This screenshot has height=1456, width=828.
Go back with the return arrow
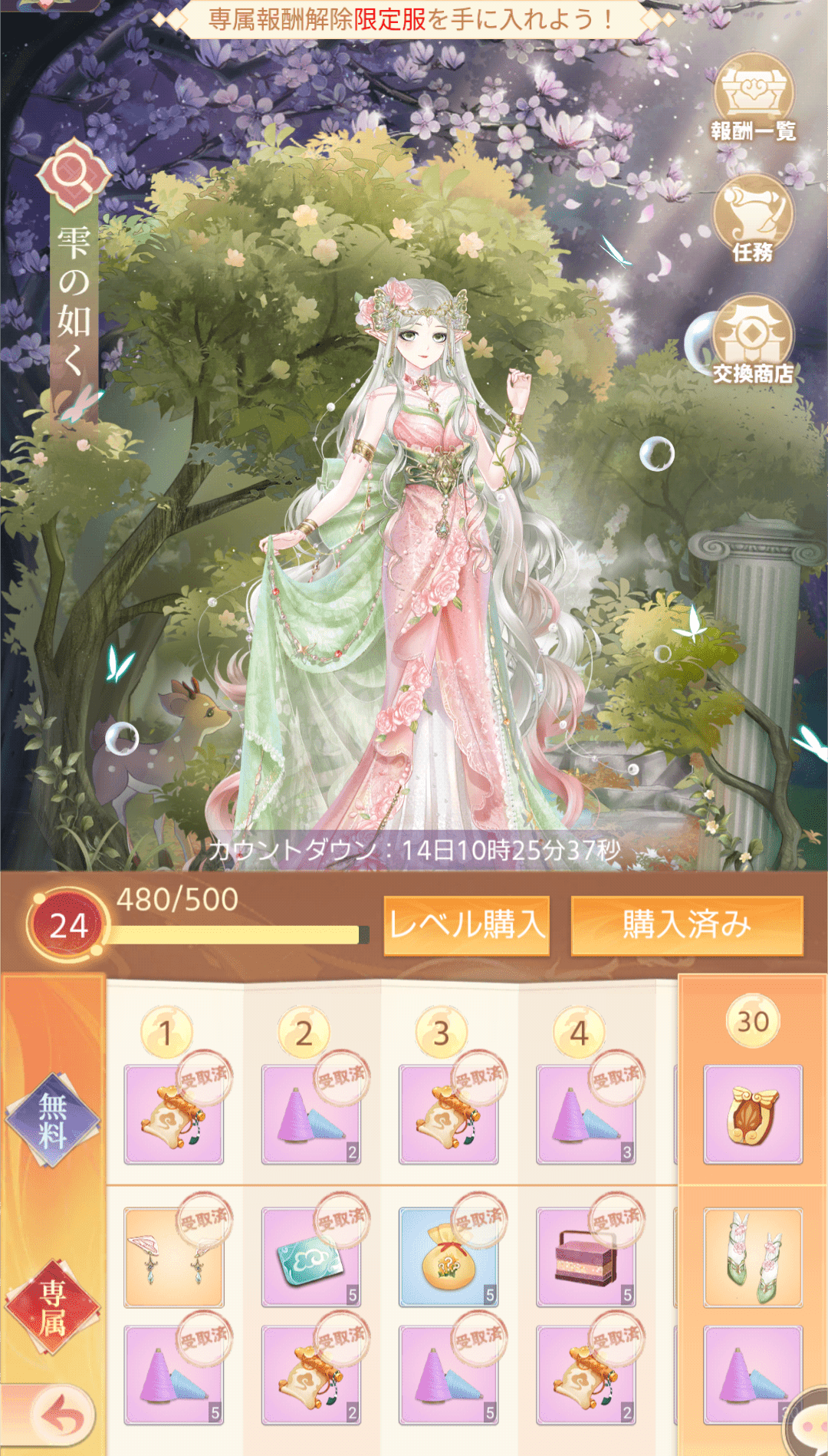tap(61, 1416)
